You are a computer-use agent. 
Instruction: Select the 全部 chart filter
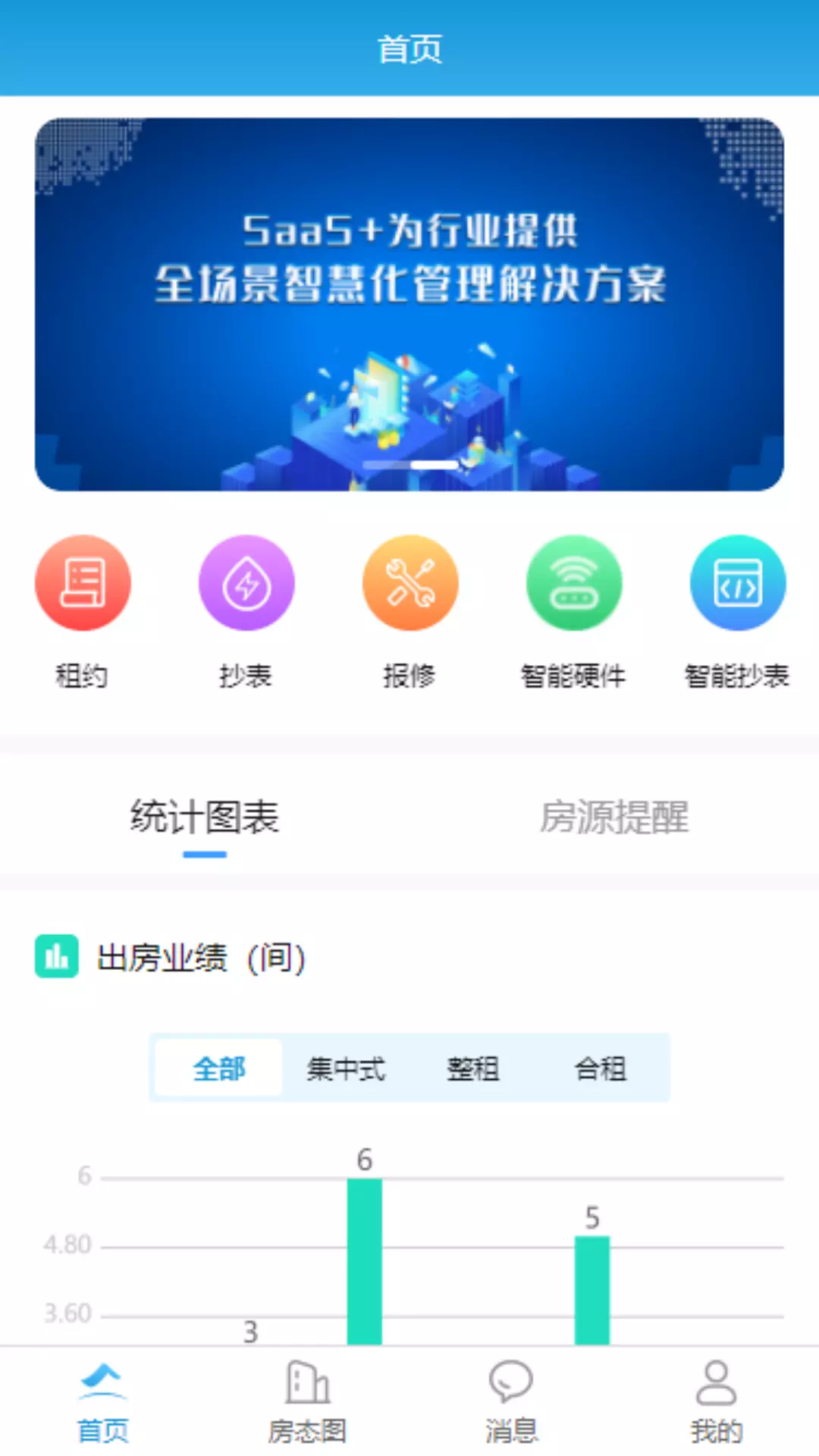218,1068
